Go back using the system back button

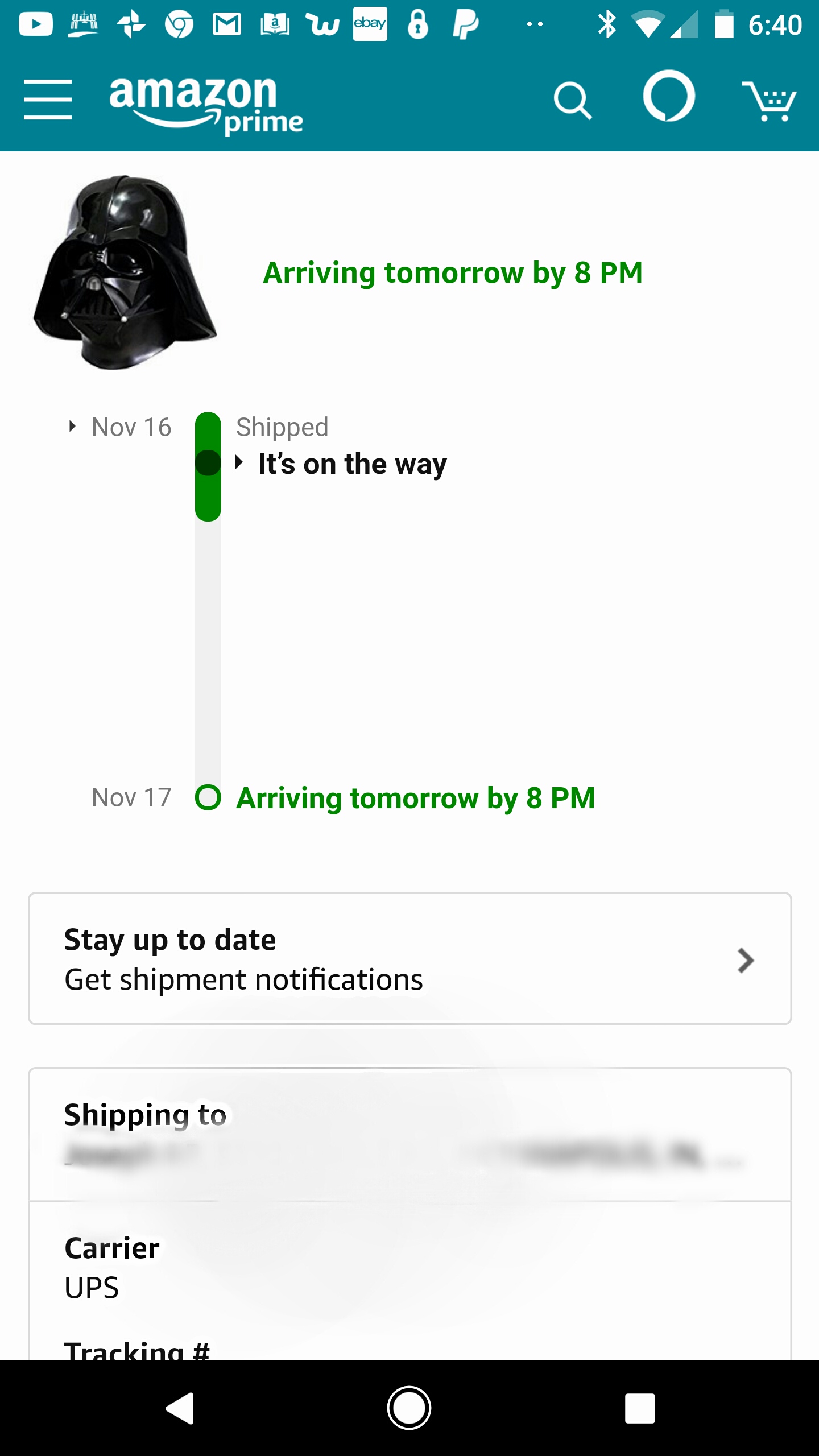click(x=180, y=1408)
